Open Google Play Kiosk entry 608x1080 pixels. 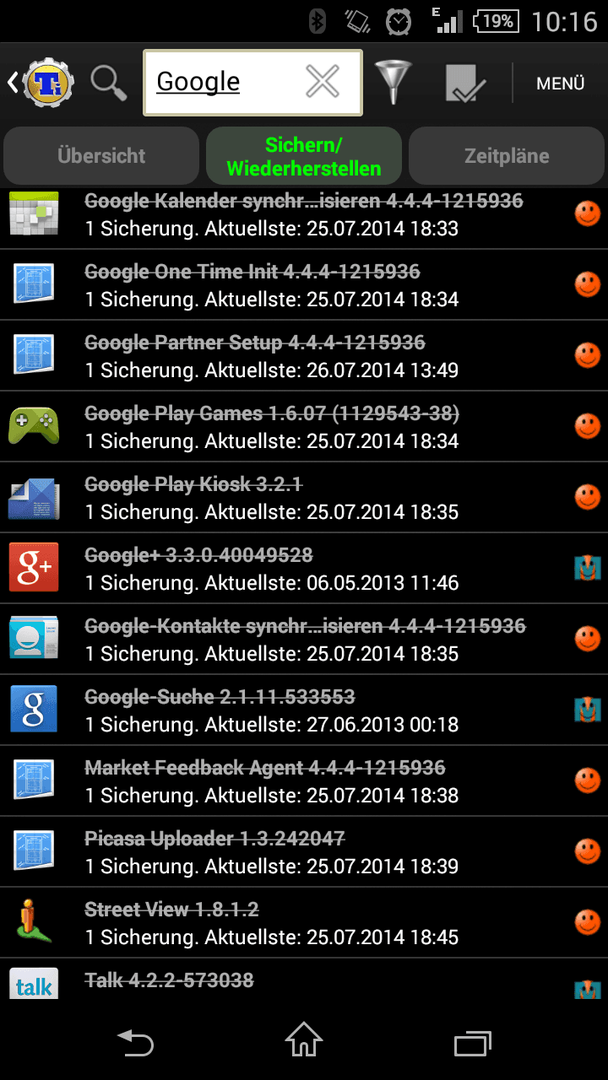[x=304, y=497]
